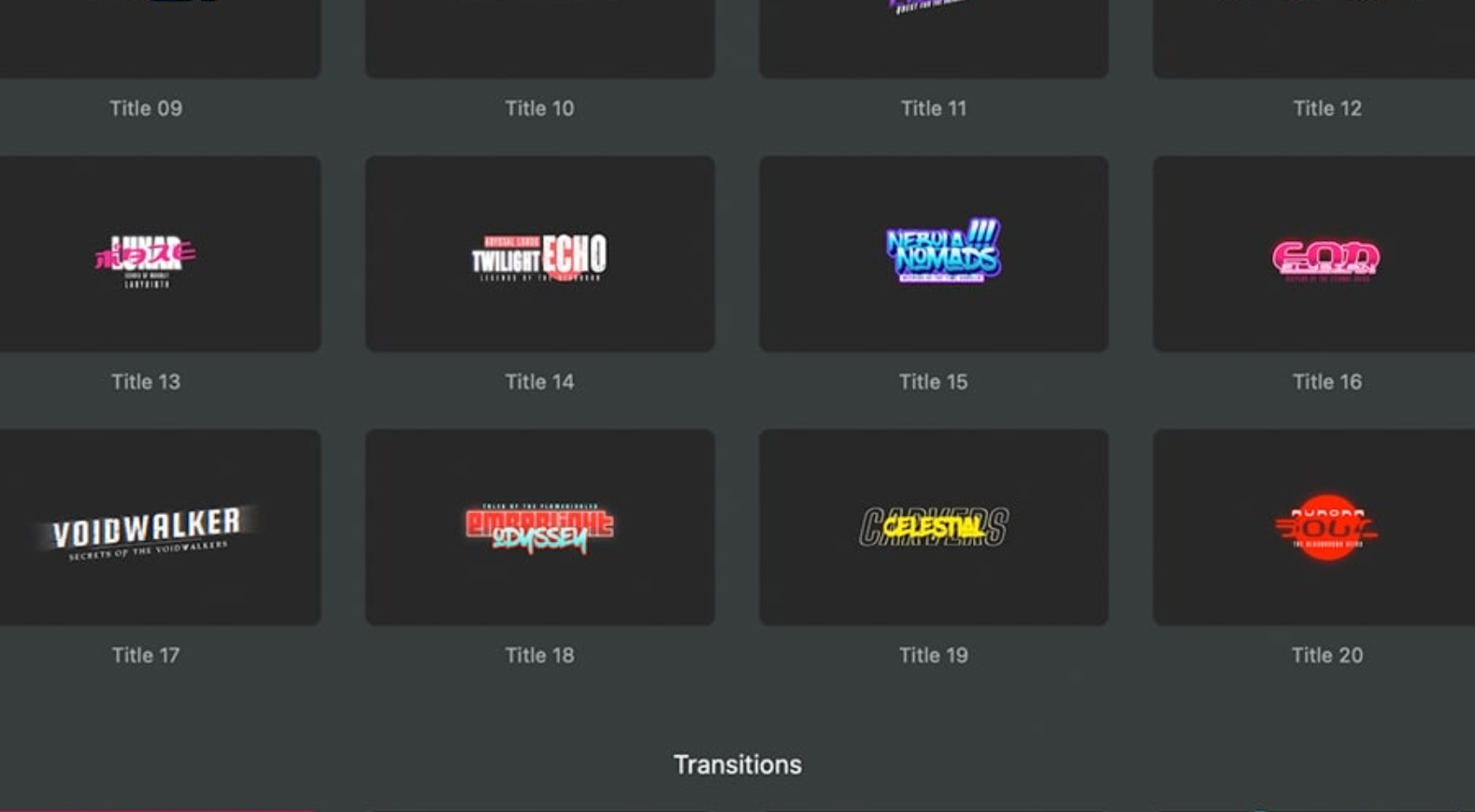Open the Title 17 Voidwalker preset
This screenshot has height=812, width=1475.
[147, 528]
